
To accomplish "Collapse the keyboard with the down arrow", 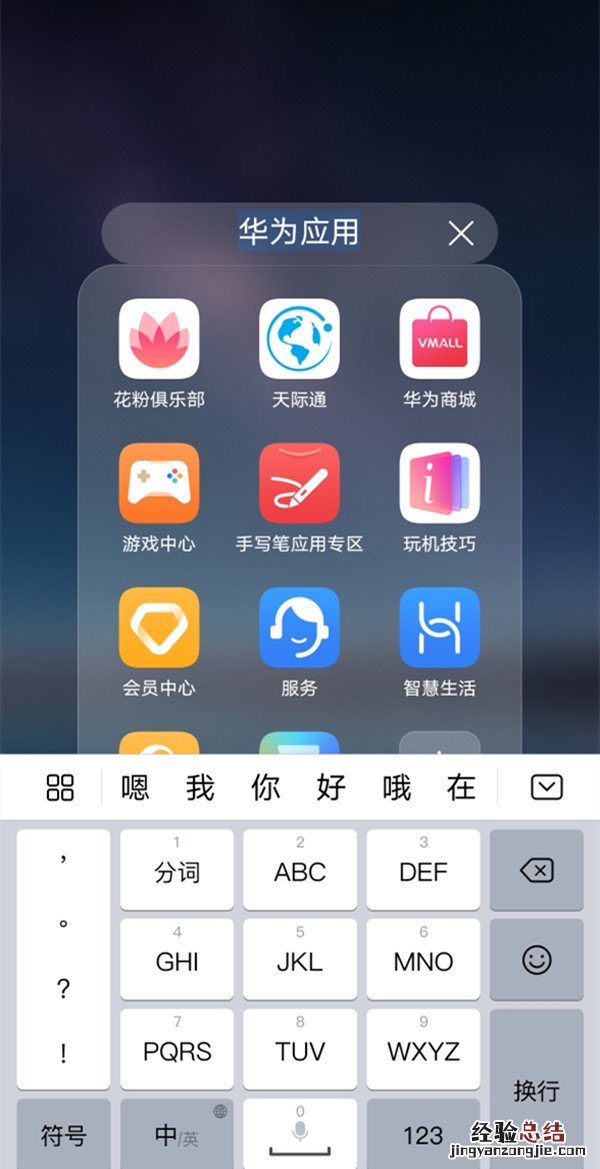I will click(546, 788).
